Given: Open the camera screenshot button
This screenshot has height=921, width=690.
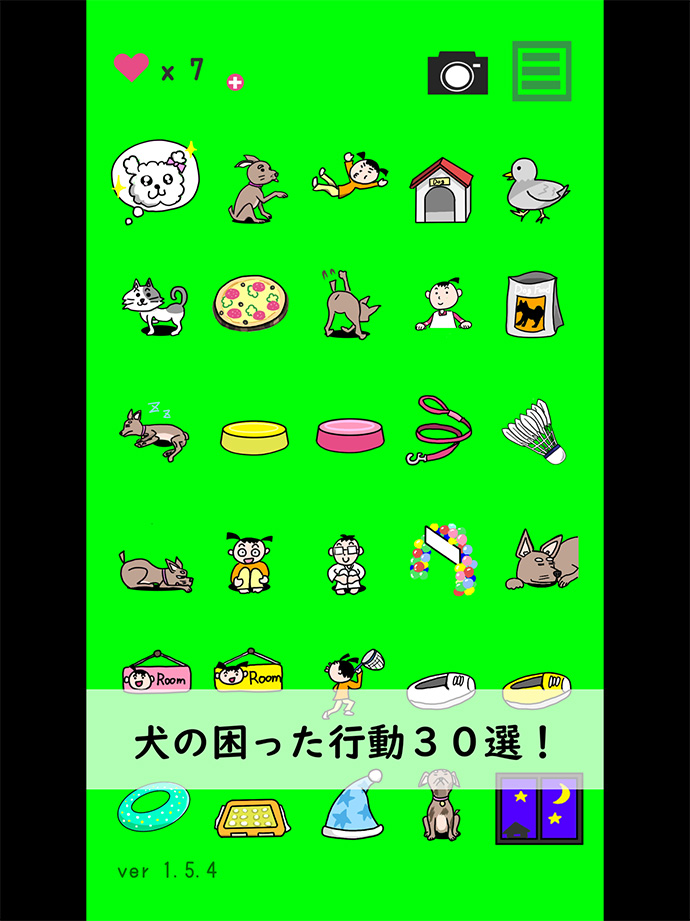Looking at the screenshot, I should [x=457, y=73].
